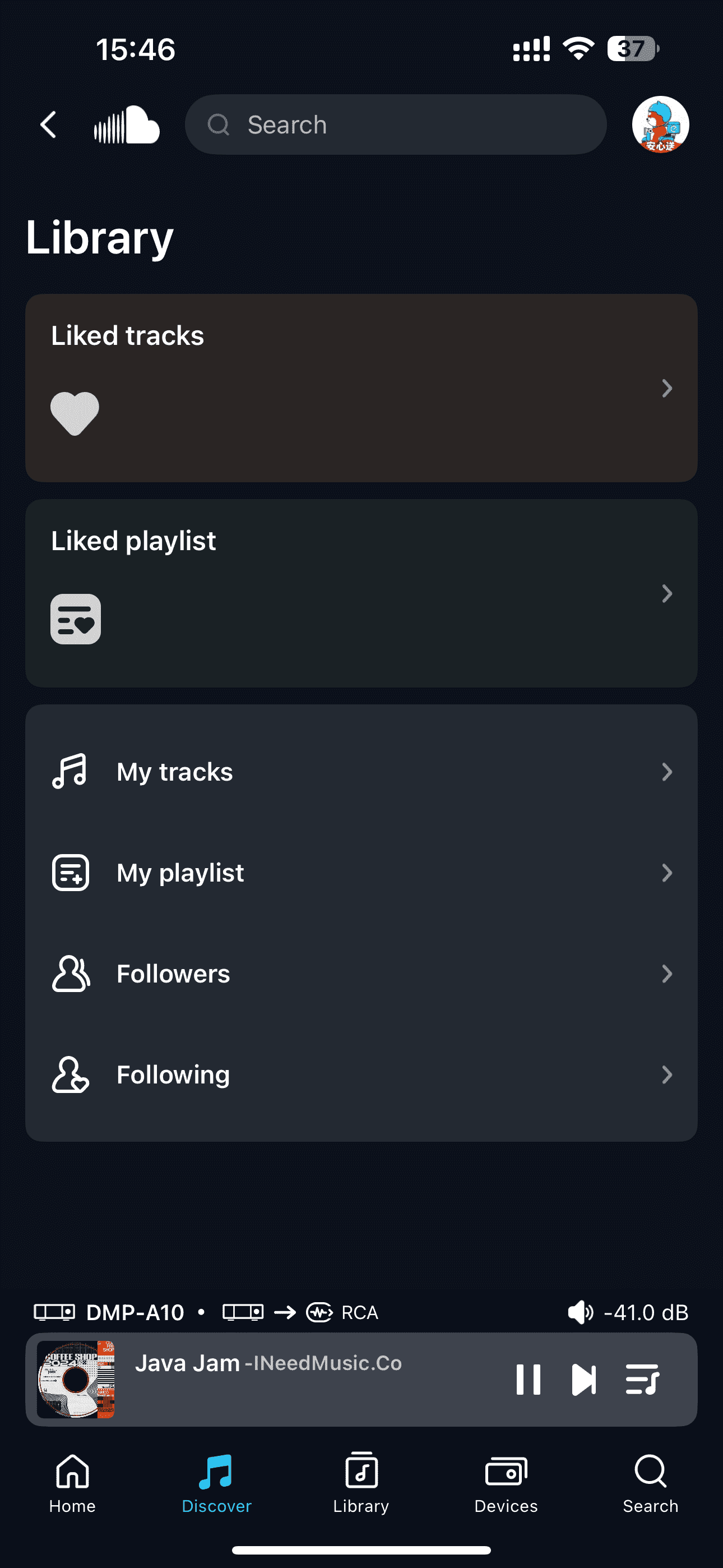Open the Java Jam album artwork
The height and width of the screenshot is (1568, 723).
[76, 1380]
